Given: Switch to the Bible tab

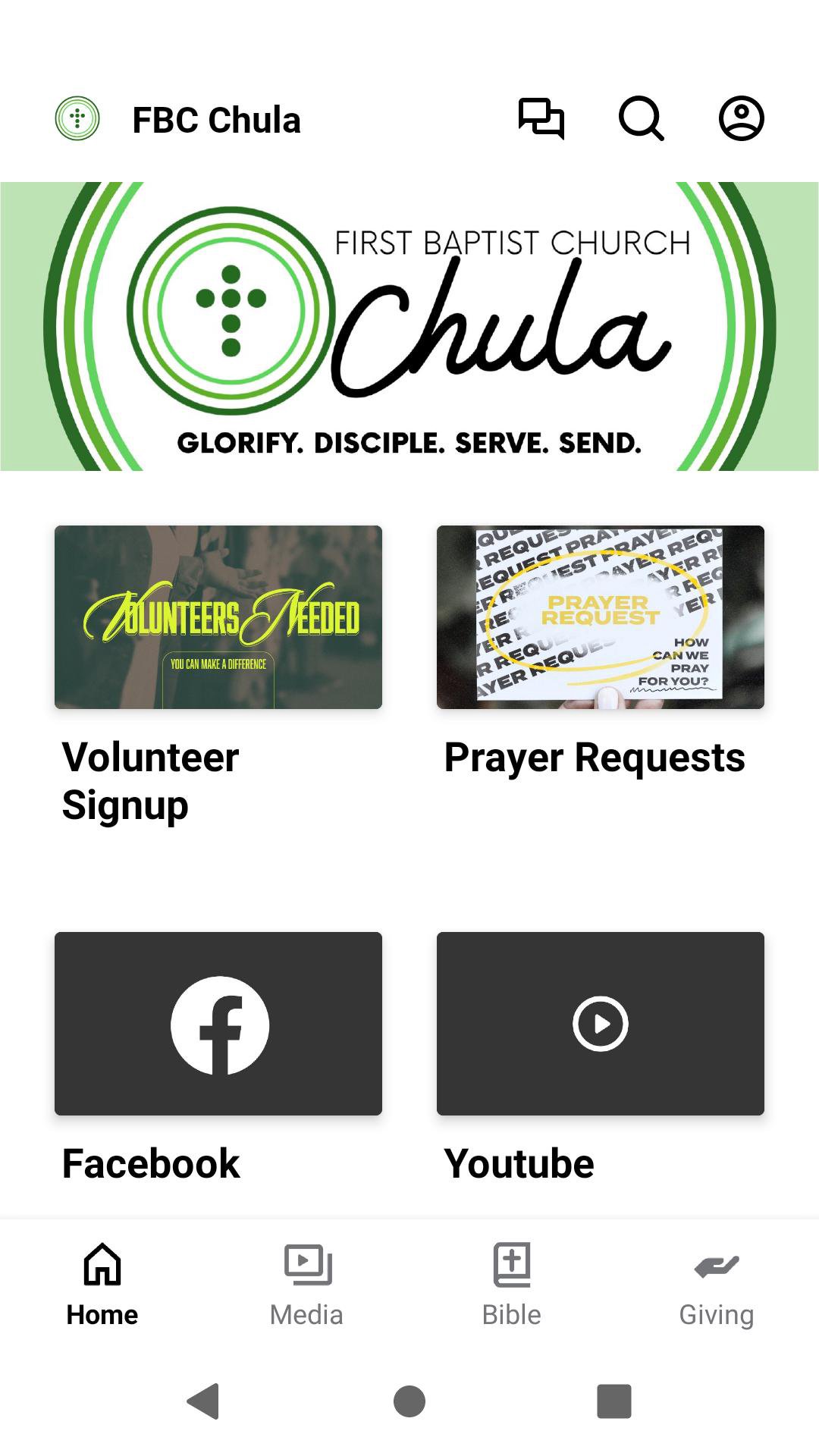Looking at the screenshot, I should (512, 1283).
